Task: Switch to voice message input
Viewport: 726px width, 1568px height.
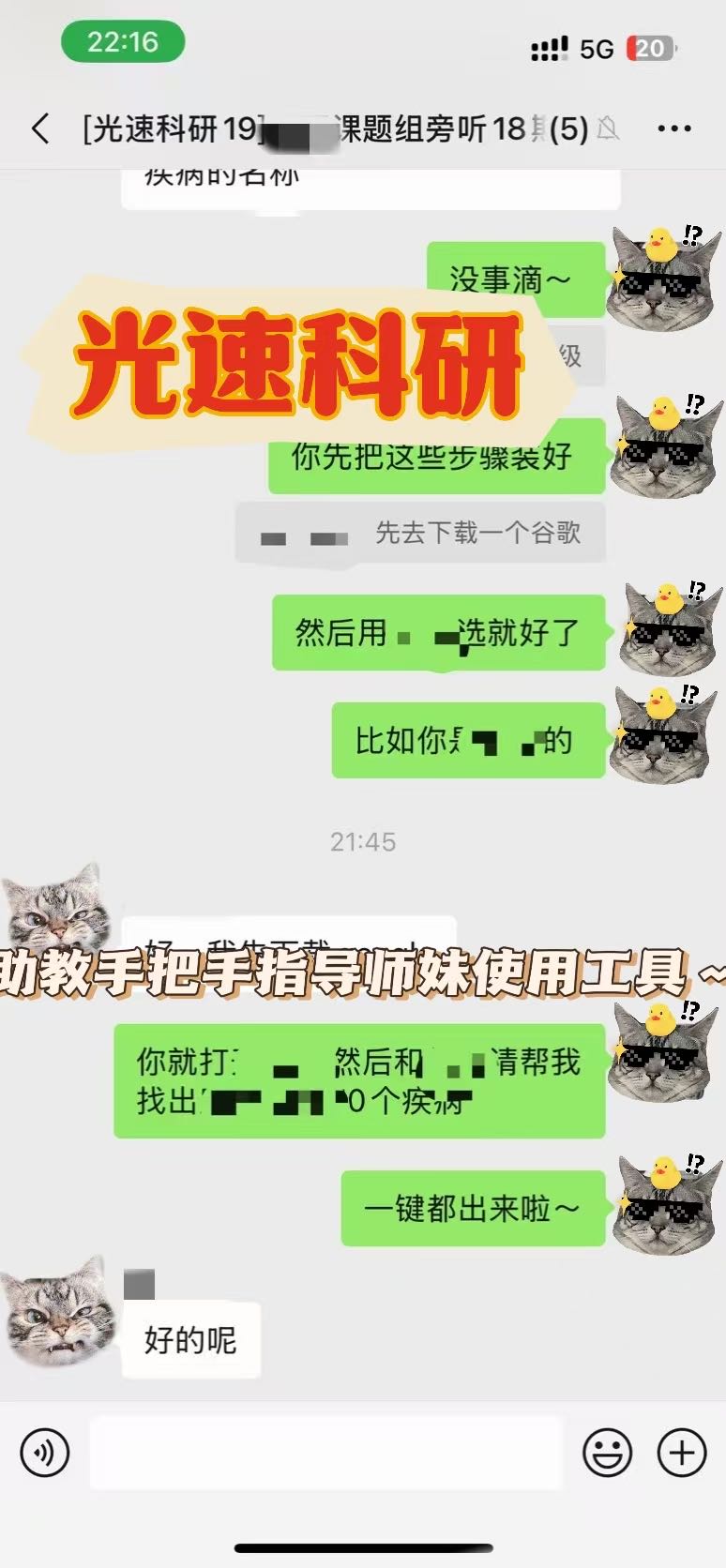Action: coord(45,1453)
